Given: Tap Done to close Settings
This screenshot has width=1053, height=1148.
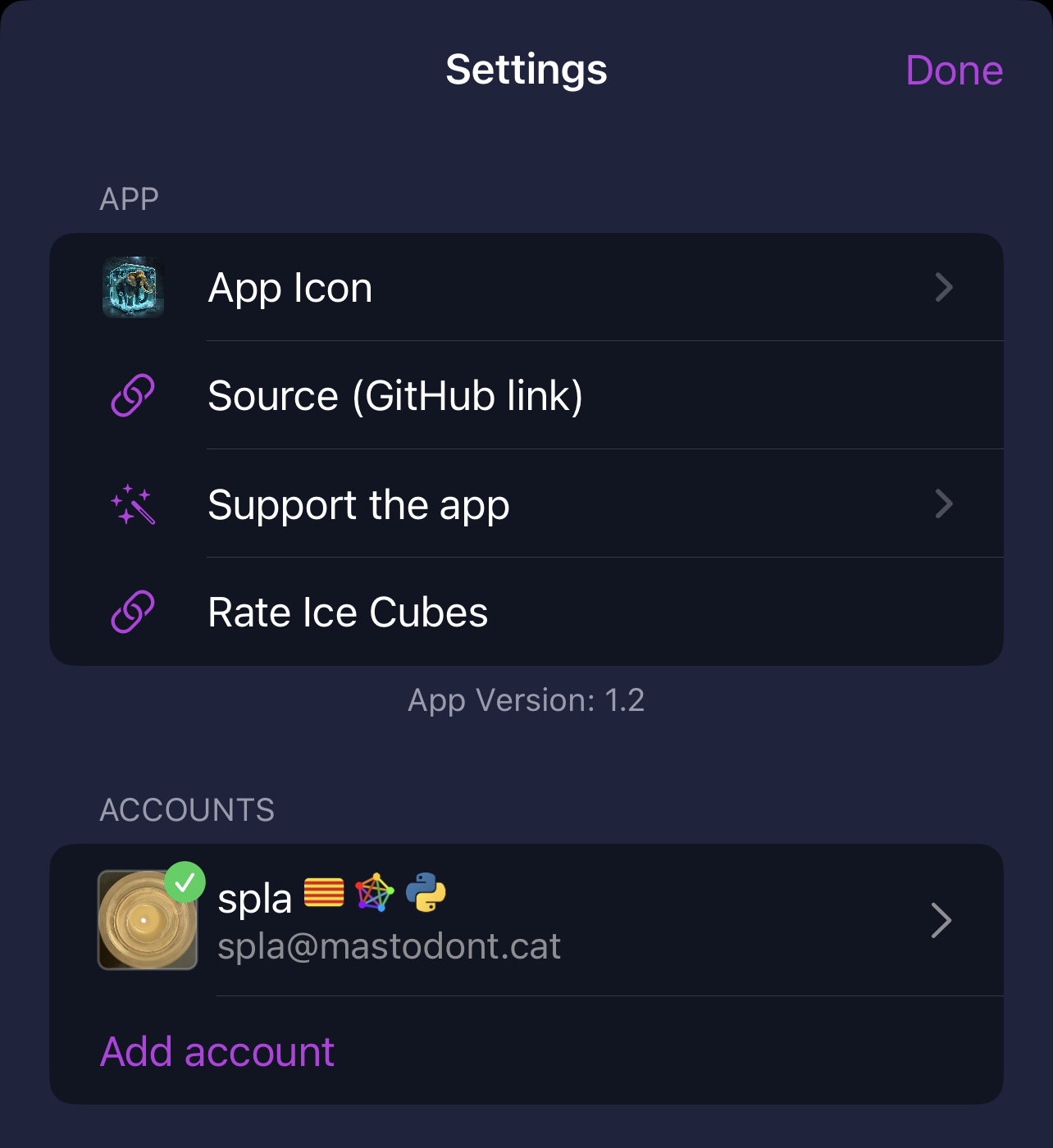Looking at the screenshot, I should point(954,71).
